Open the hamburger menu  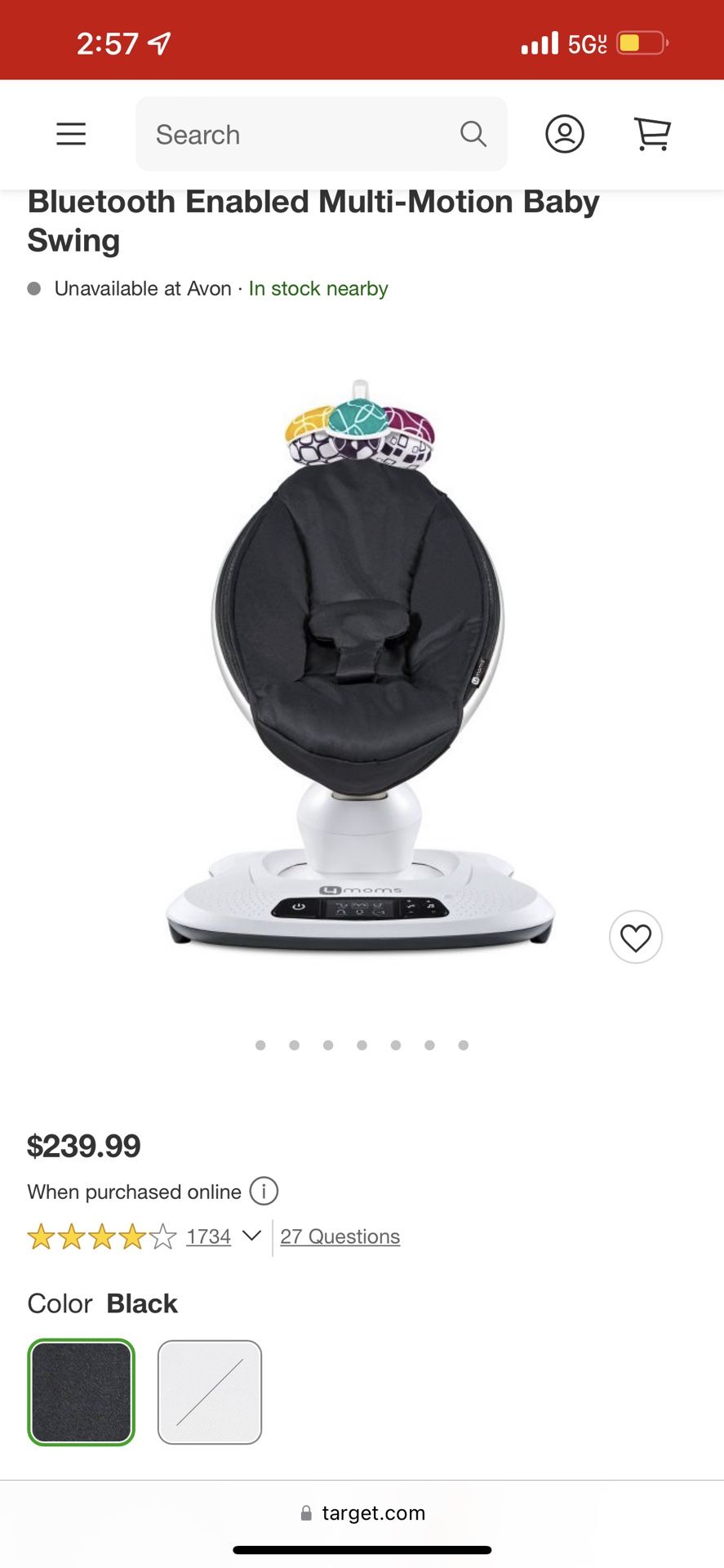click(x=71, y=134)
